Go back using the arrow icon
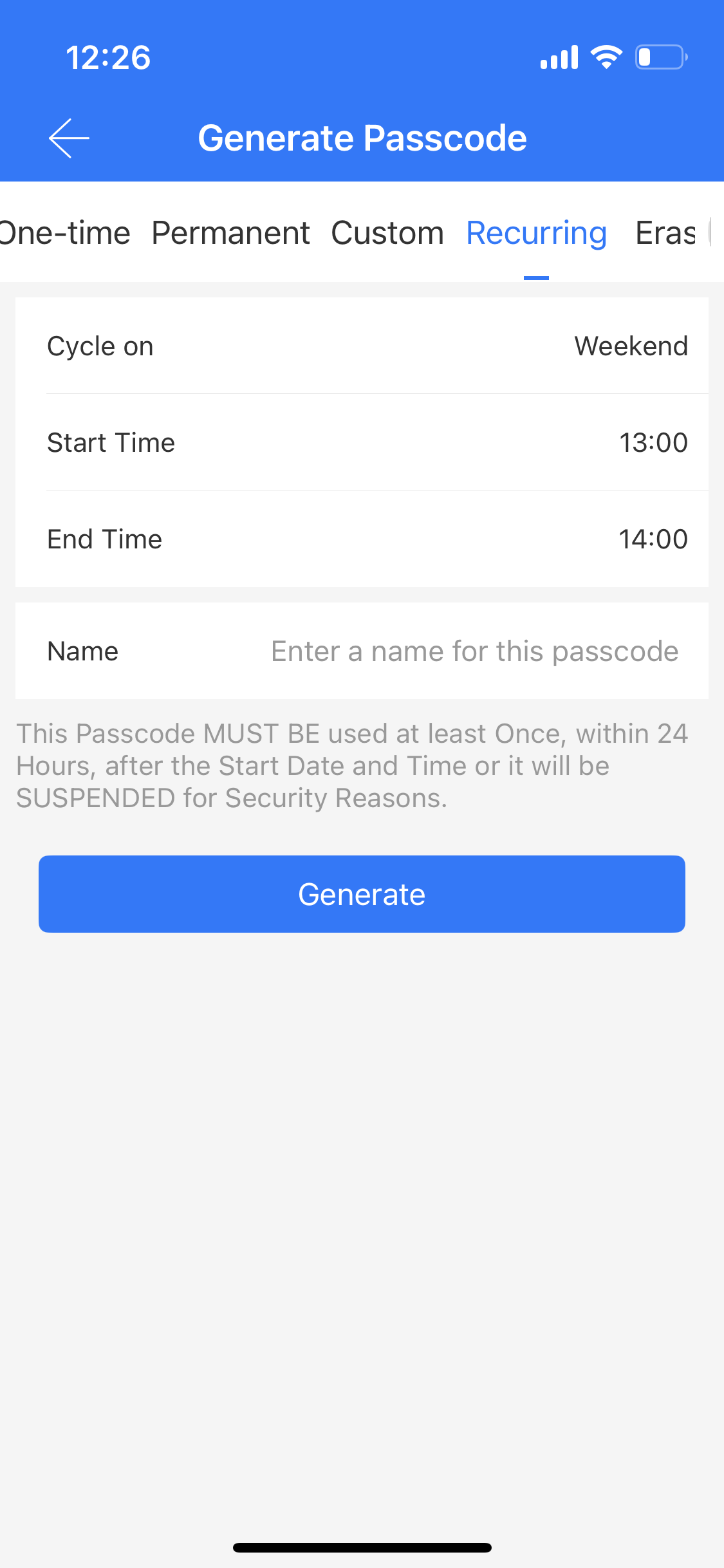The height and width of the screenshot is (1568, 724). click(x=69, y=138)
